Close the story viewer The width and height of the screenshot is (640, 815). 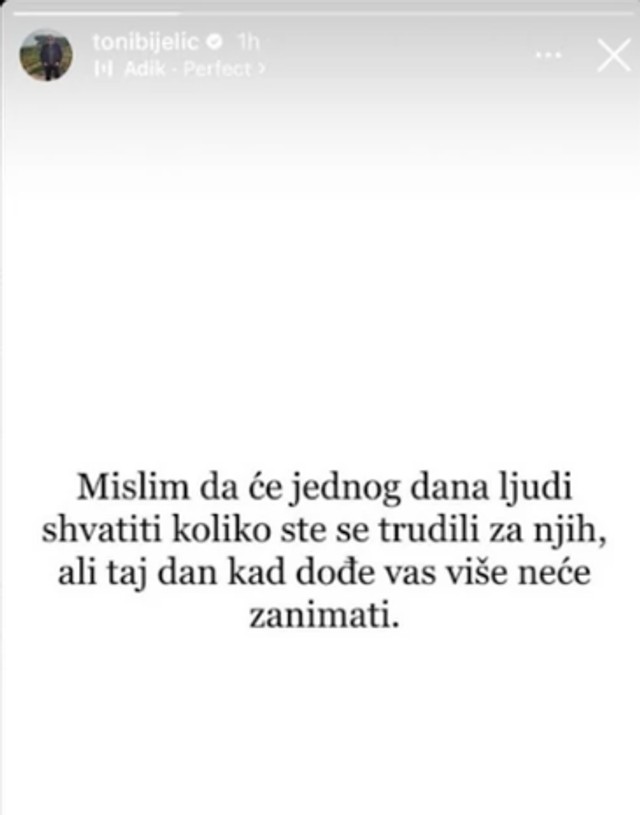[612, 55]
